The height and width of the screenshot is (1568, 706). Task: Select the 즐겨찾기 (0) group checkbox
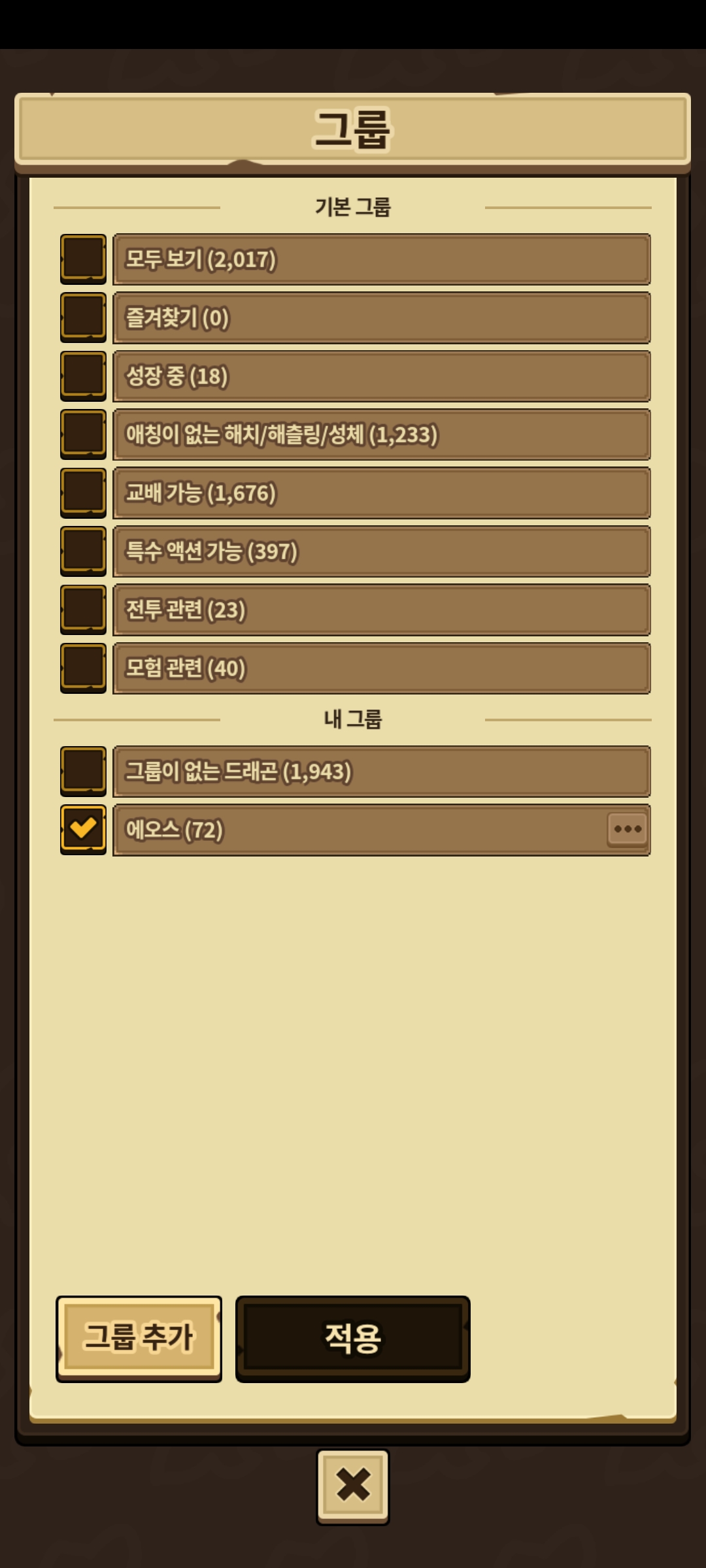point(83,317)
